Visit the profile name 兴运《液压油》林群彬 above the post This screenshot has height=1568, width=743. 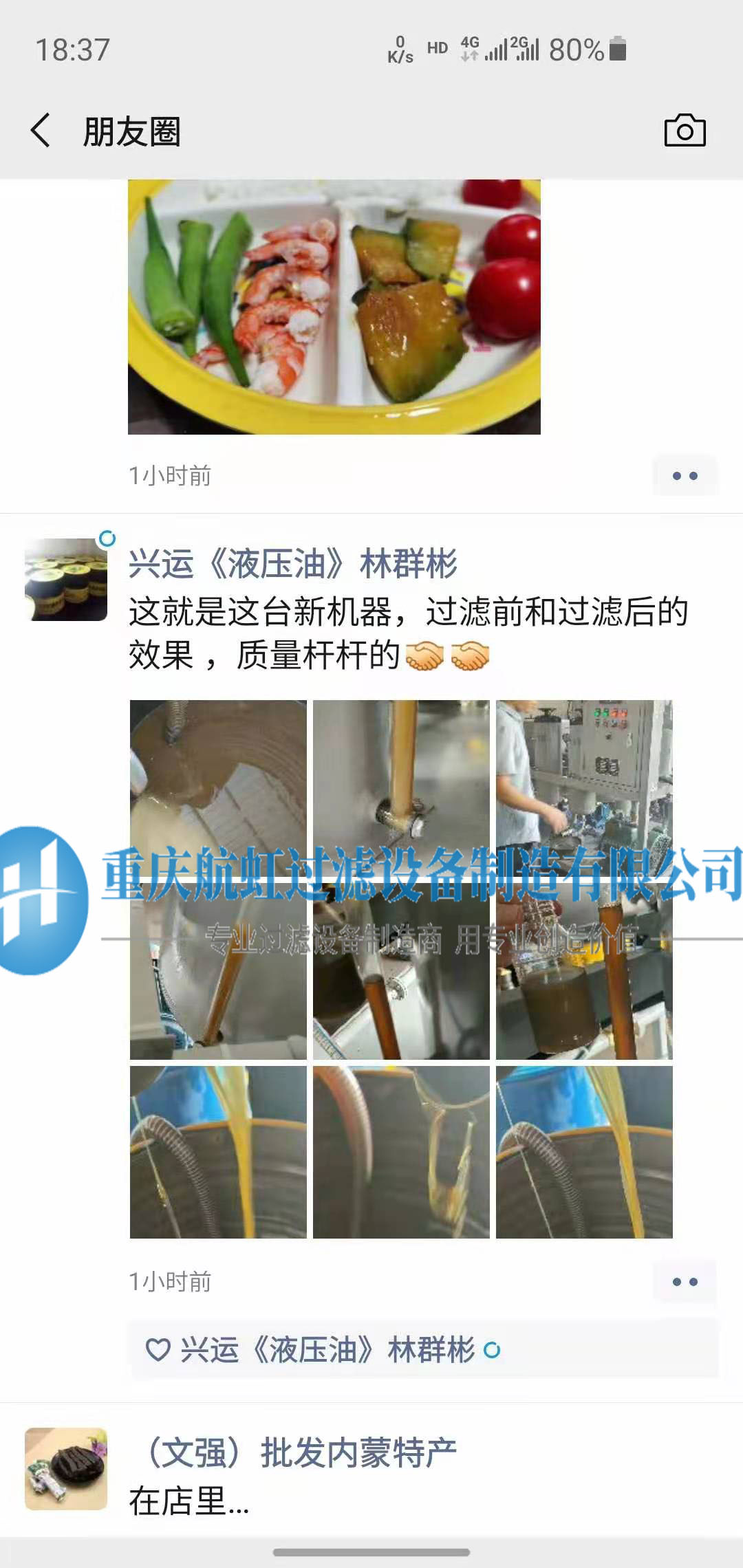pyautogui.click(x=293, y=564)
